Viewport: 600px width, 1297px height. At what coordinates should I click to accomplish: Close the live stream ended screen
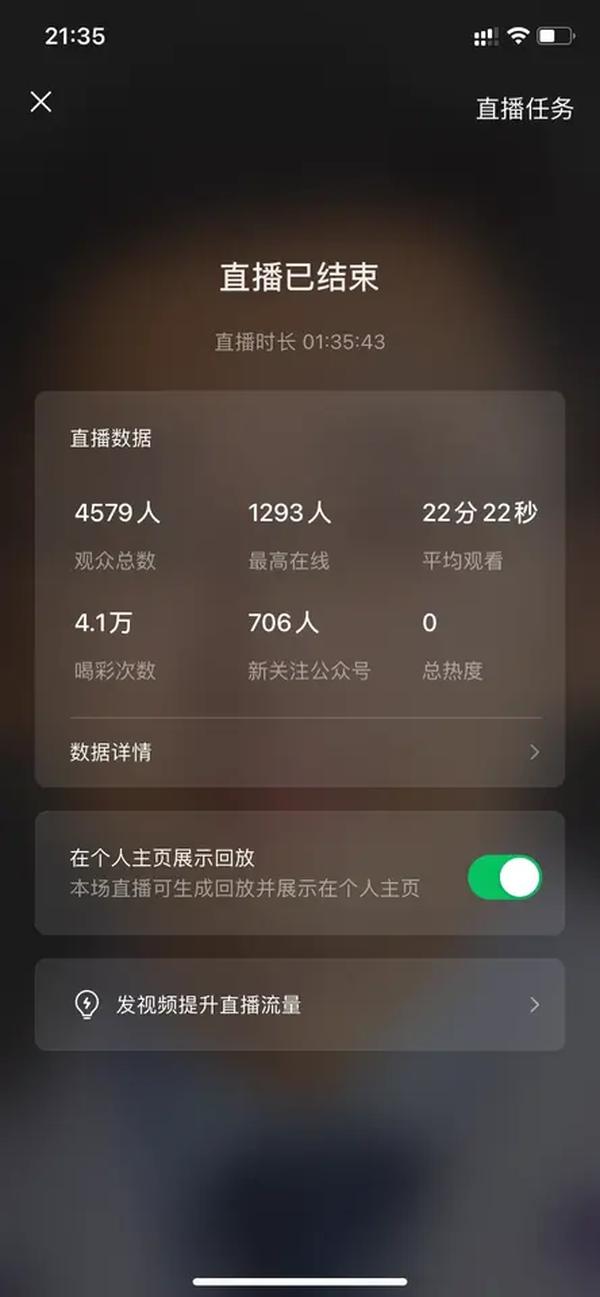[41, 102]
